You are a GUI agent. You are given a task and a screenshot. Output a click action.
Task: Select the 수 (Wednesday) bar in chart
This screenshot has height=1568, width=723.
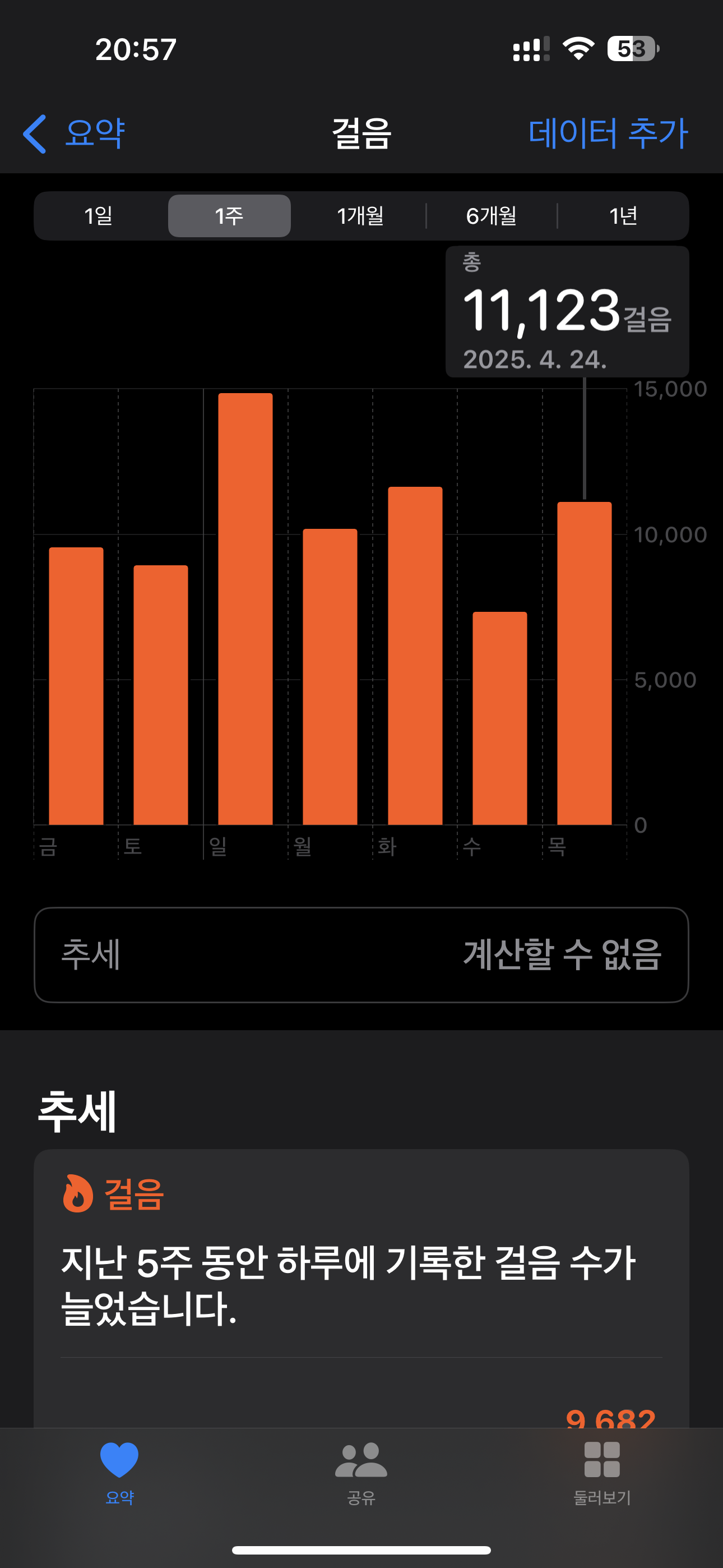(x=499, y=718)
